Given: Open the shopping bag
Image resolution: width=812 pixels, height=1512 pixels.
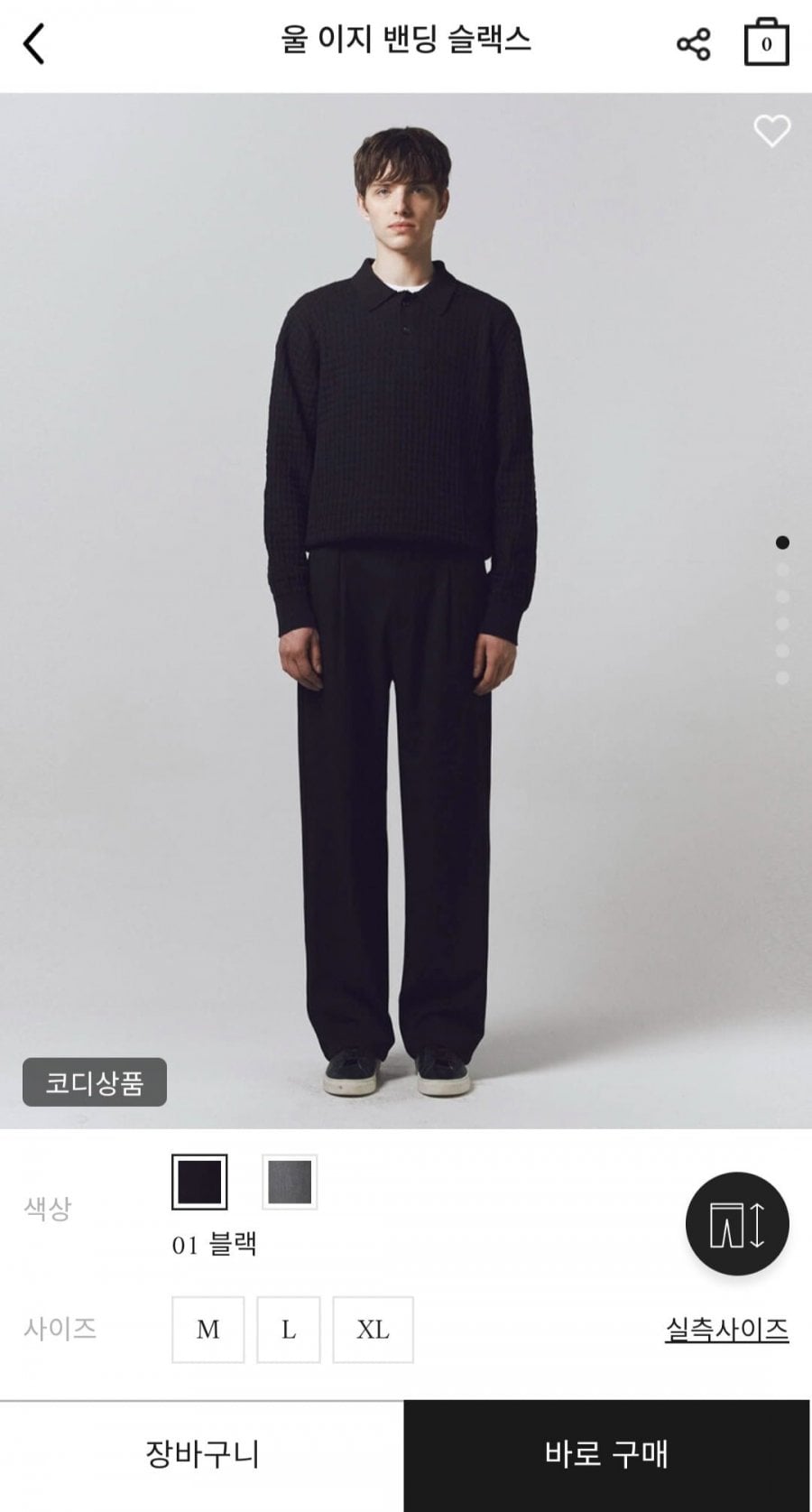Looking at the screenshot, I should (766, 42).
